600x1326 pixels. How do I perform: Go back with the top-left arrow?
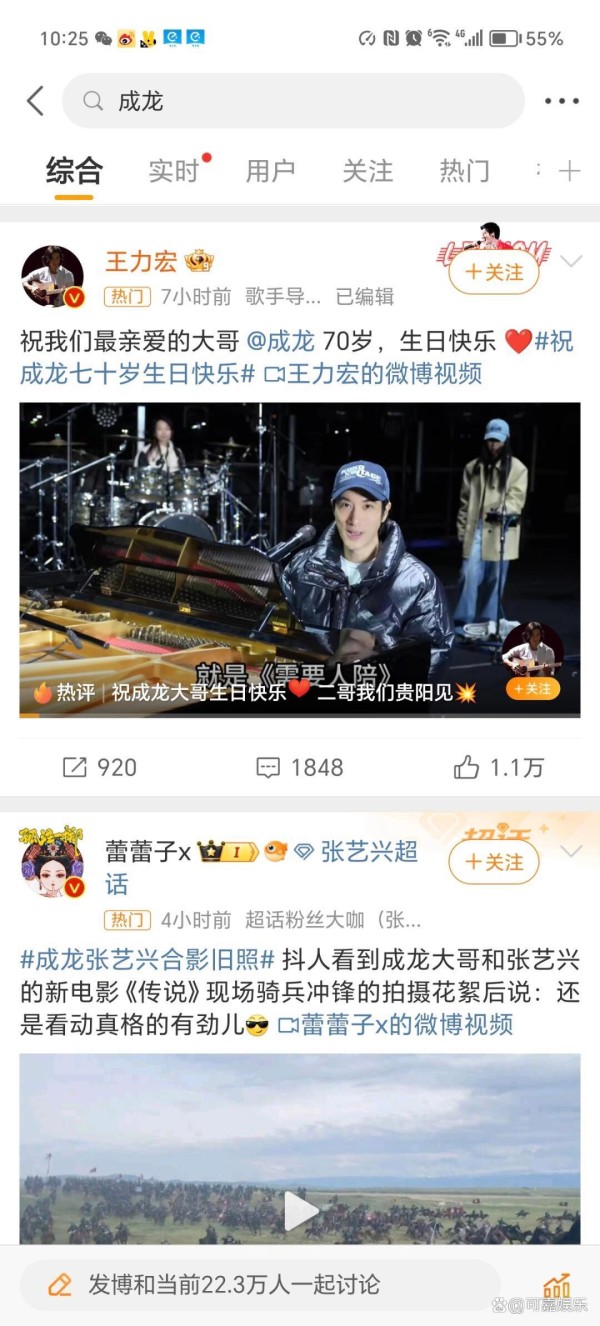coord(35,101)
